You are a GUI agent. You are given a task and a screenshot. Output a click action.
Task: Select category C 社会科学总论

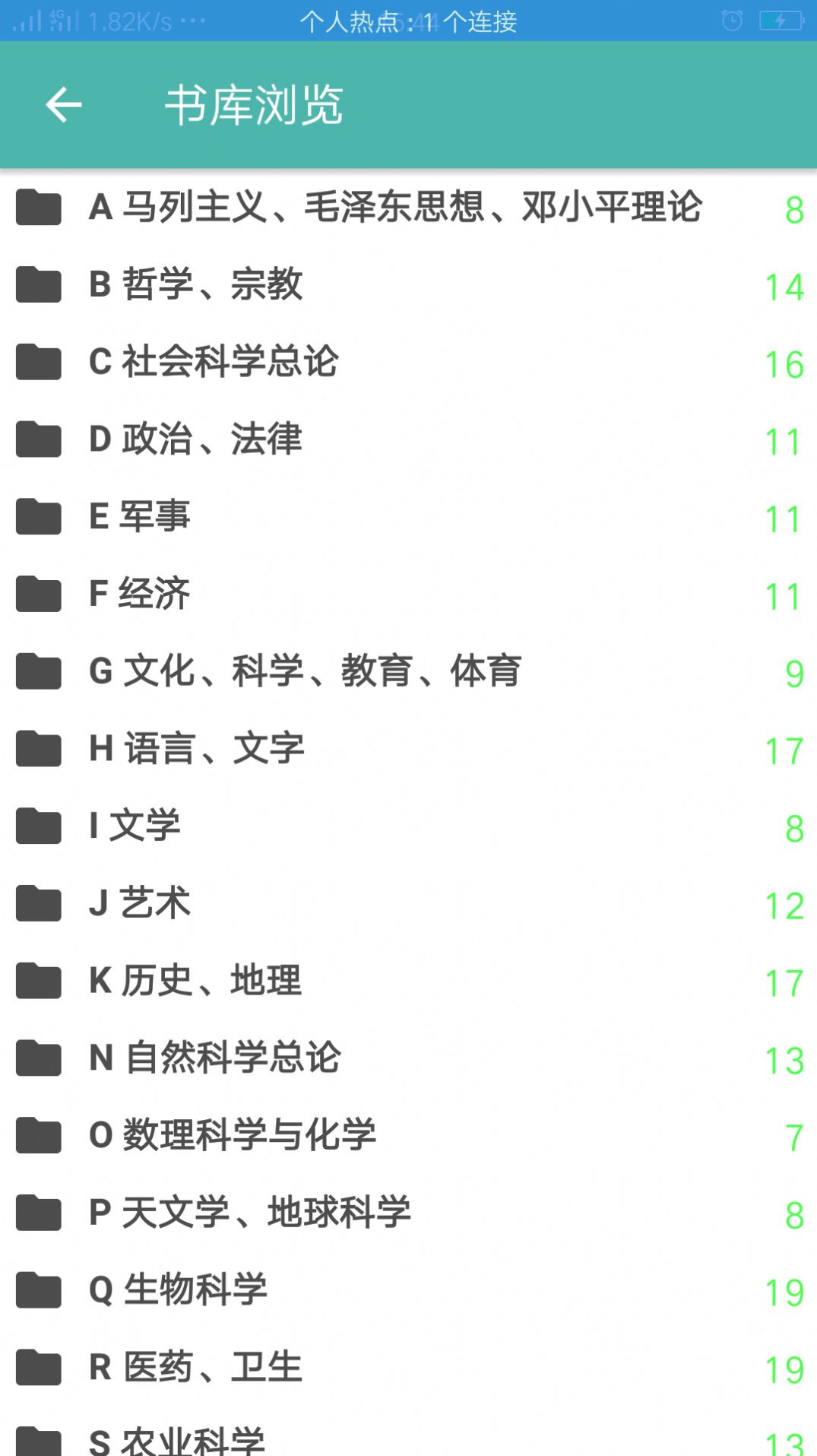coord(408,362)
